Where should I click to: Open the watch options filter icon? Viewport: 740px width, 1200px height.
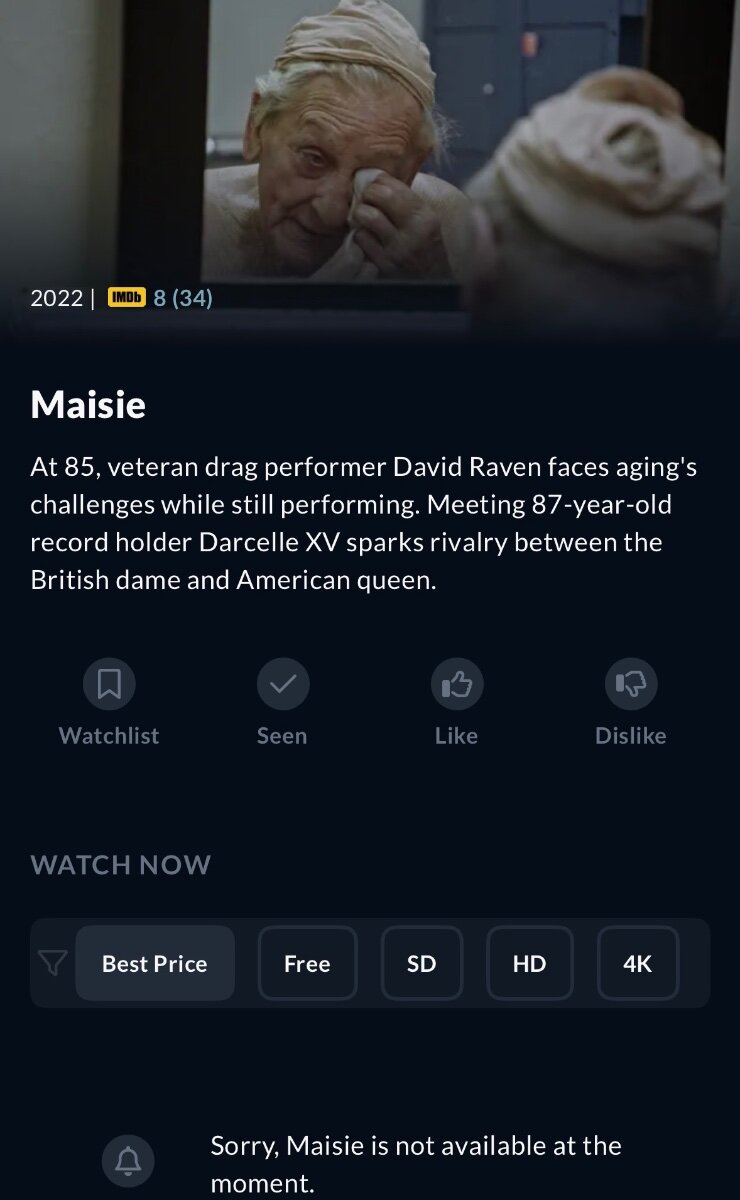[x=52, y=963]
